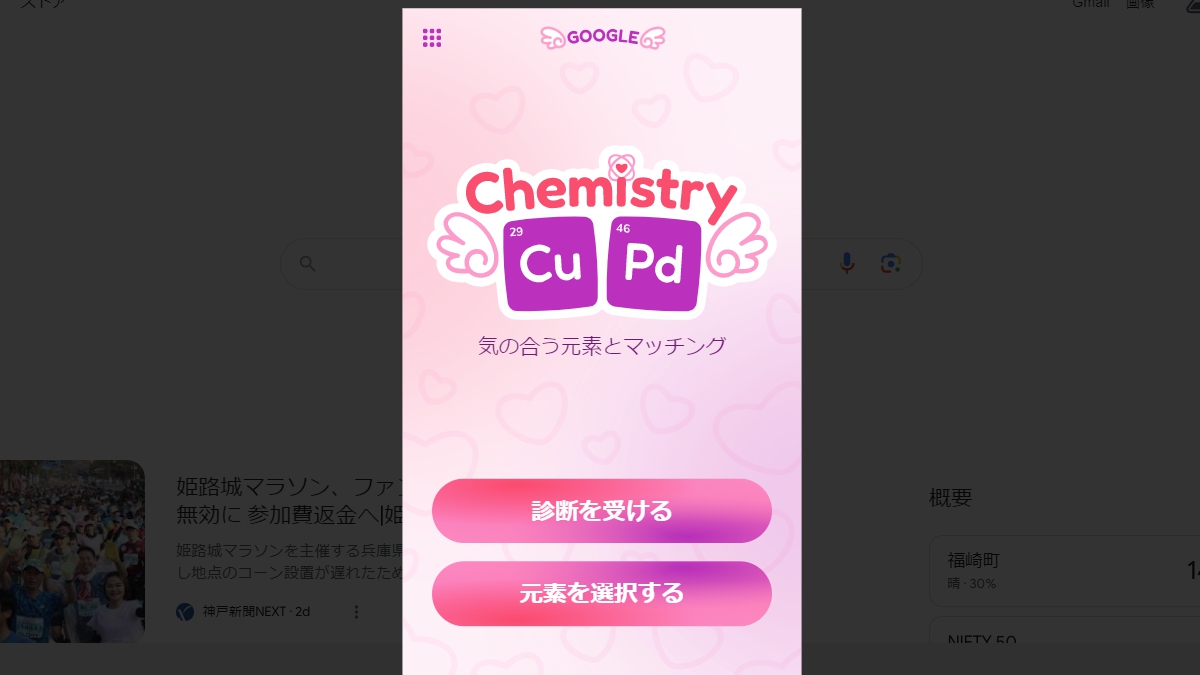This screenshot has height=675, width=1200.
Task: Tap the 元素を選択する button
Action: (601, 593)
